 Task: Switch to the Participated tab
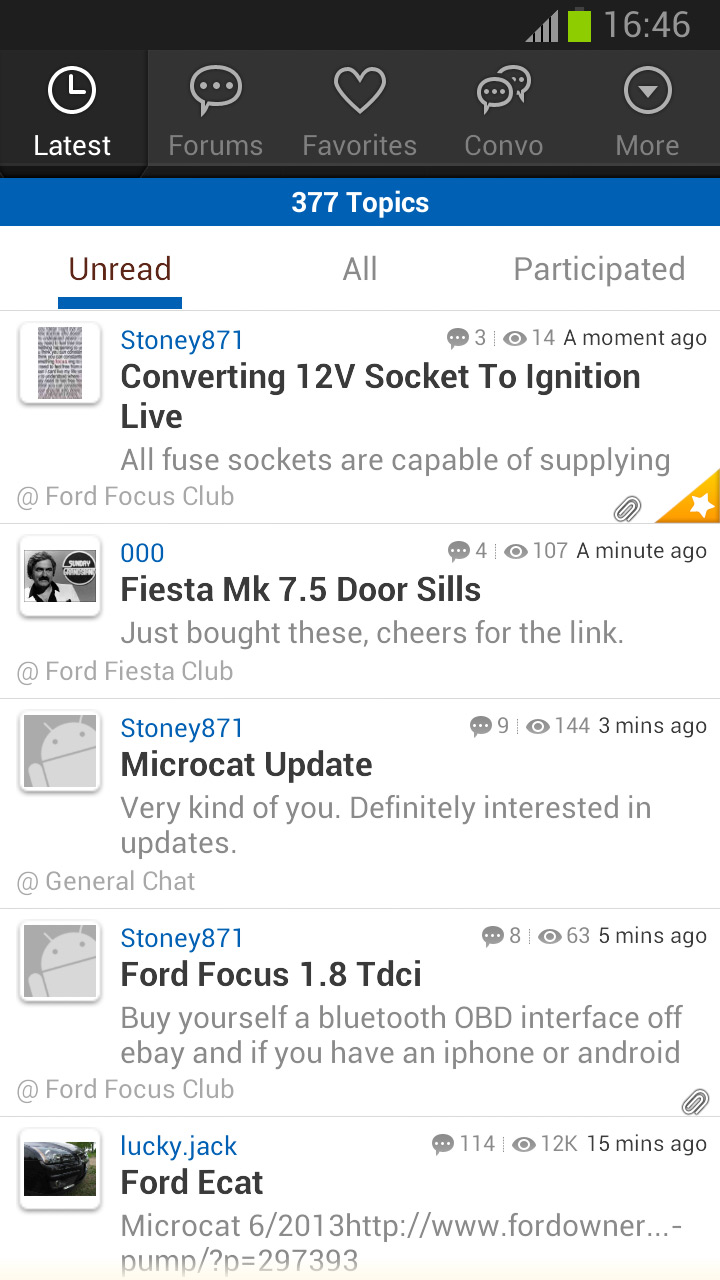[599, 268]
